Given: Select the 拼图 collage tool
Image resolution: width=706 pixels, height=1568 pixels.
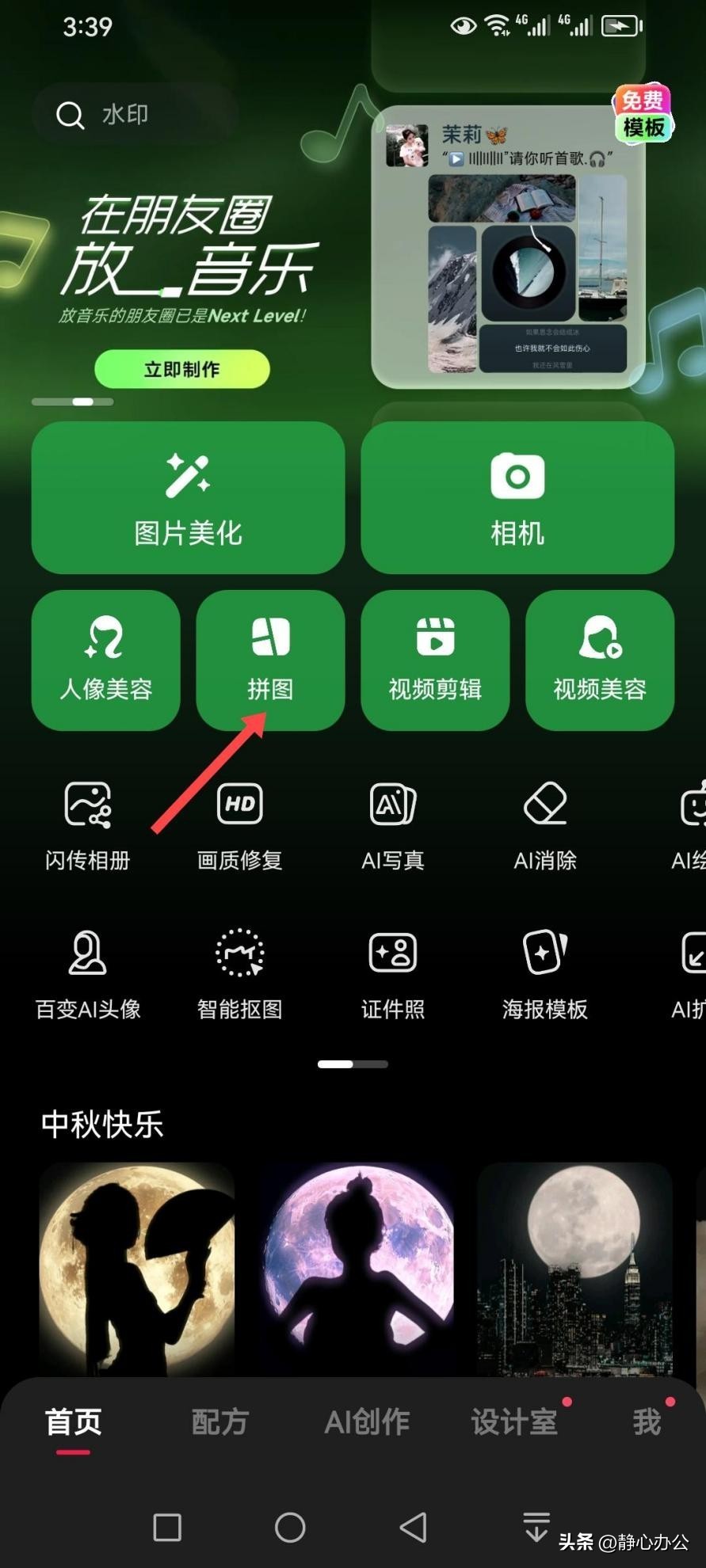Looking at the screenshot, I should tap(270, 660).
